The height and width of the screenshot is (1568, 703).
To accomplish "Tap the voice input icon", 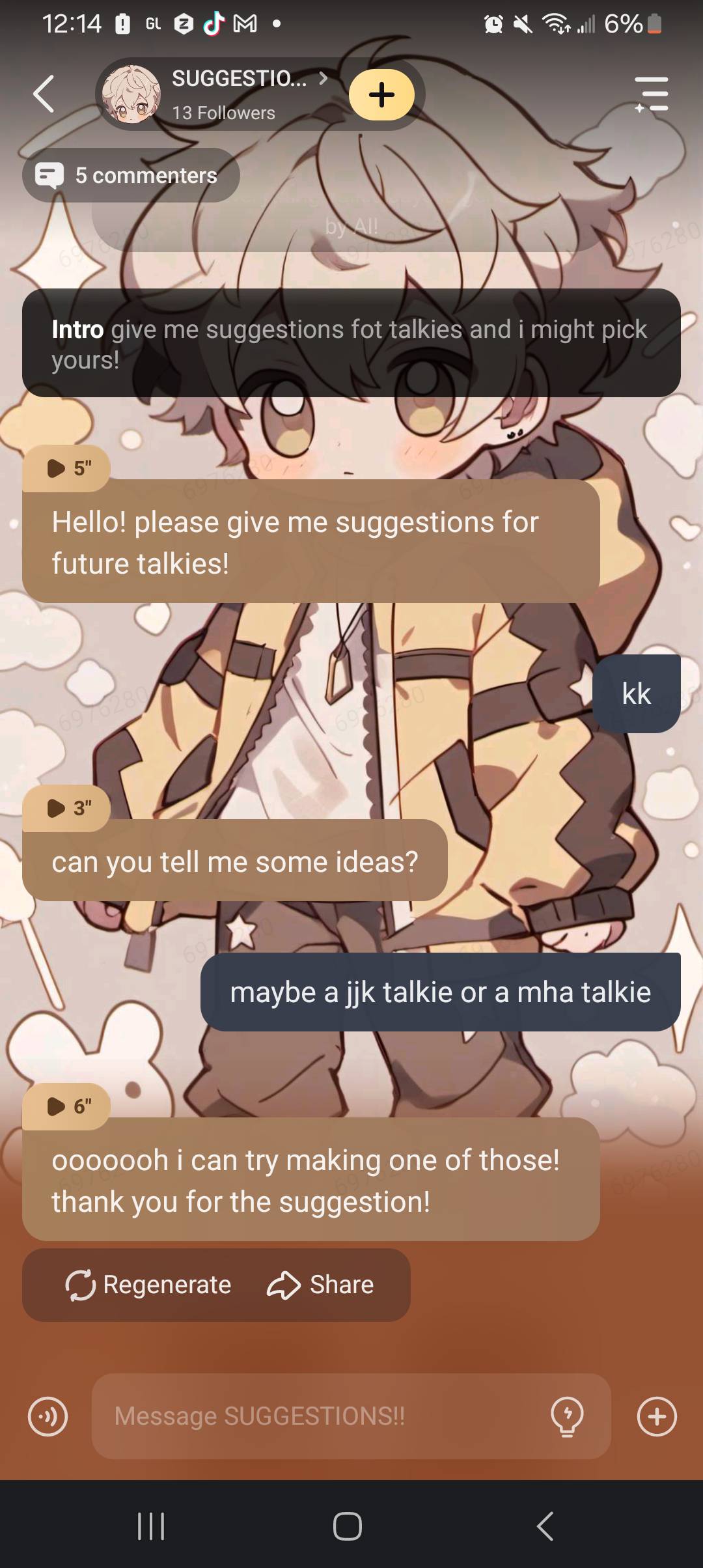I will tap(48, 1416).
